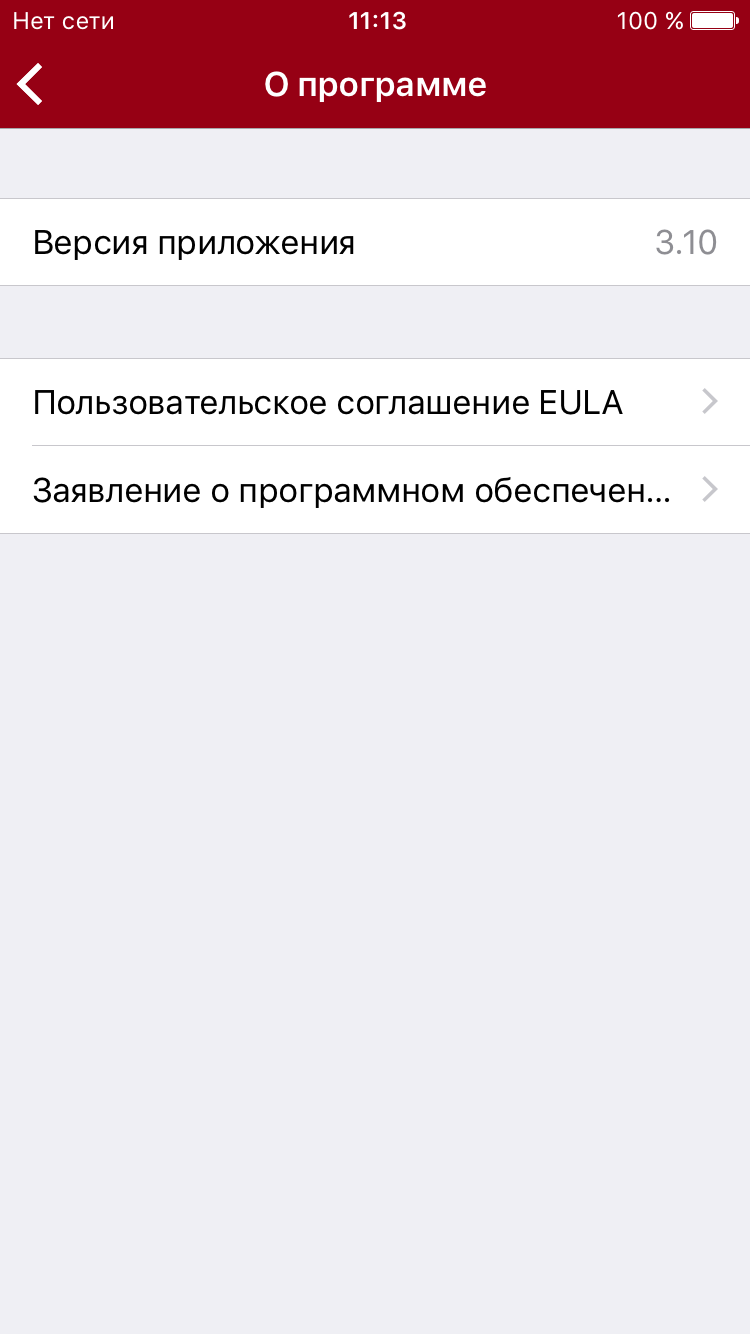Open Пользовательское соглашение EULA
The width and height of the screenshot is (750, 1334).
point(375,402)
